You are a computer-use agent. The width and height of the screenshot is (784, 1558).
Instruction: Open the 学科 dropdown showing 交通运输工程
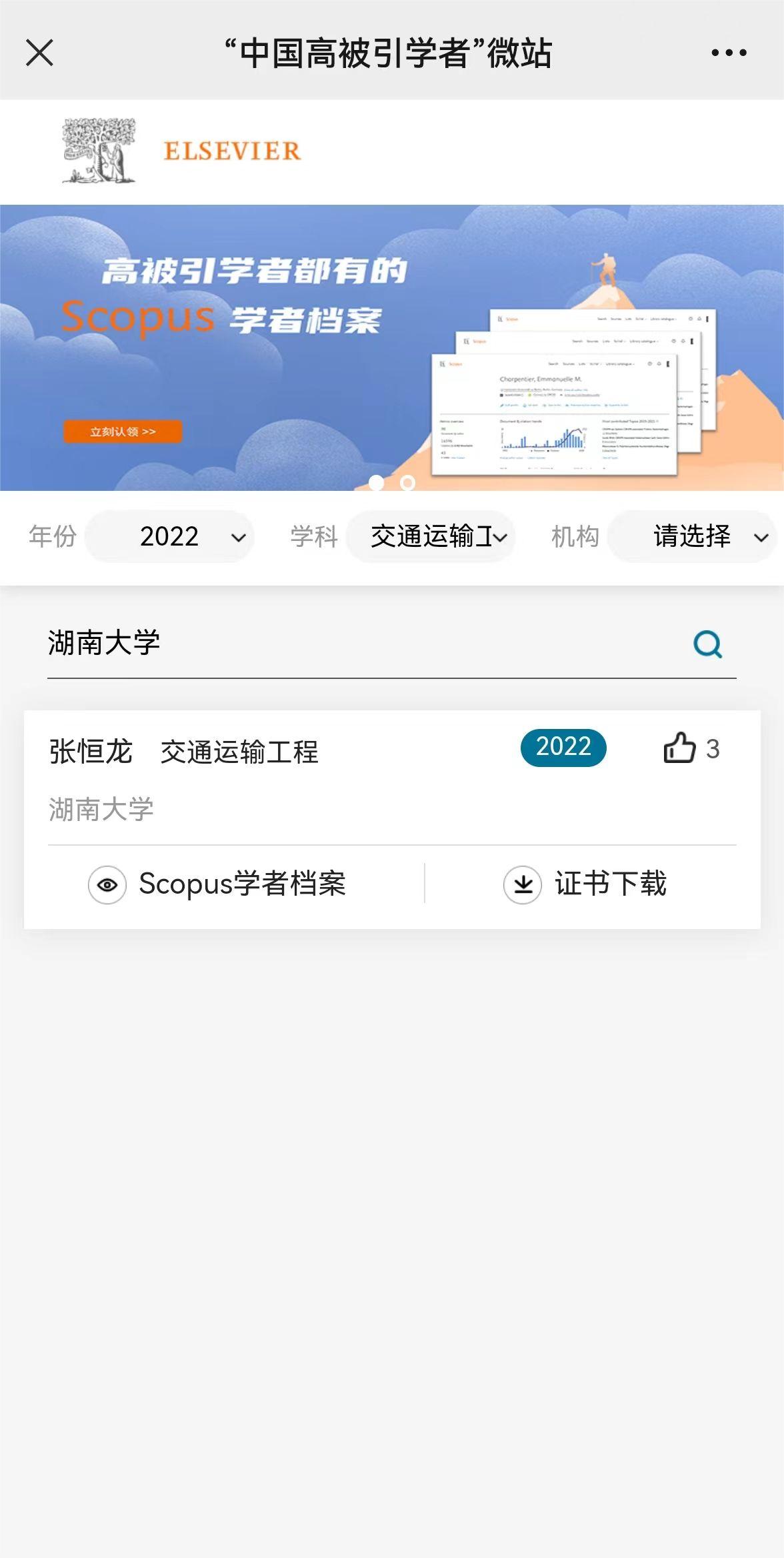coord(431,537)
